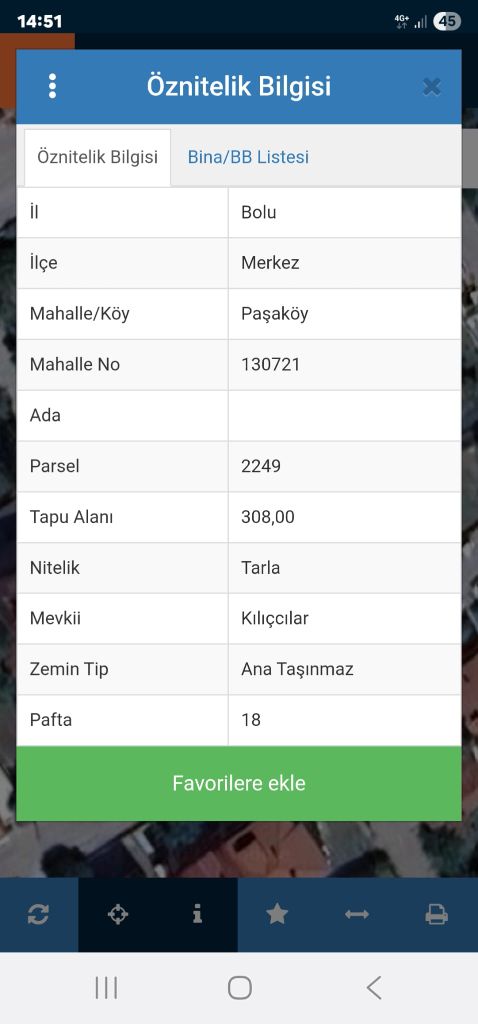This screenshot has height=1024, width=478.
Task: Tap Favorilere ekle to add to favorites
Action: (239, 783)
